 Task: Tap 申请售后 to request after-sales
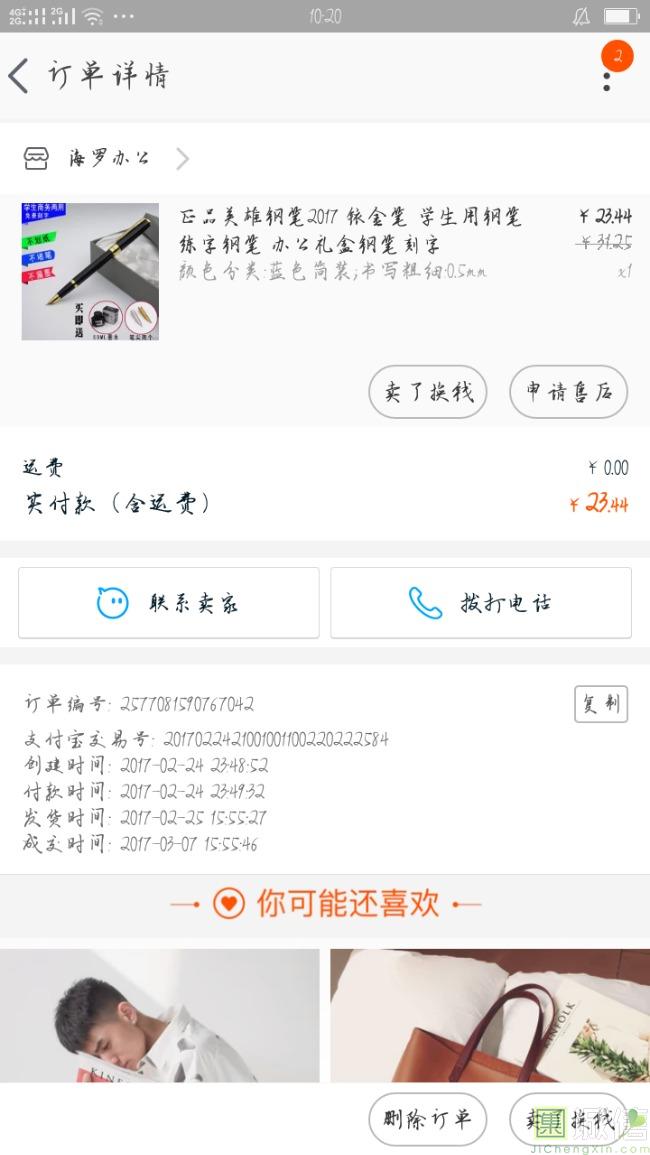(x=568, y=391)
